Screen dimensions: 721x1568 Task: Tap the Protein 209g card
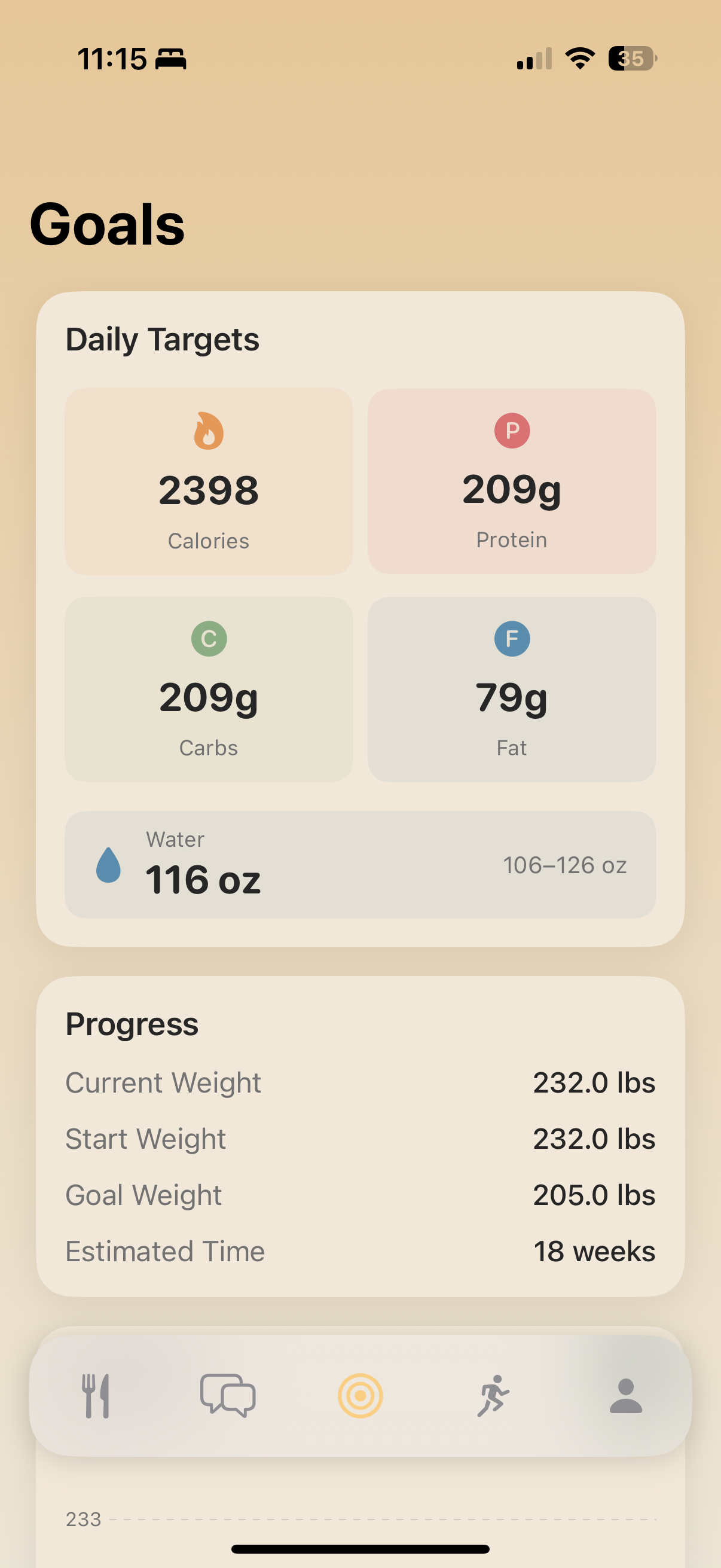(512, 481)
